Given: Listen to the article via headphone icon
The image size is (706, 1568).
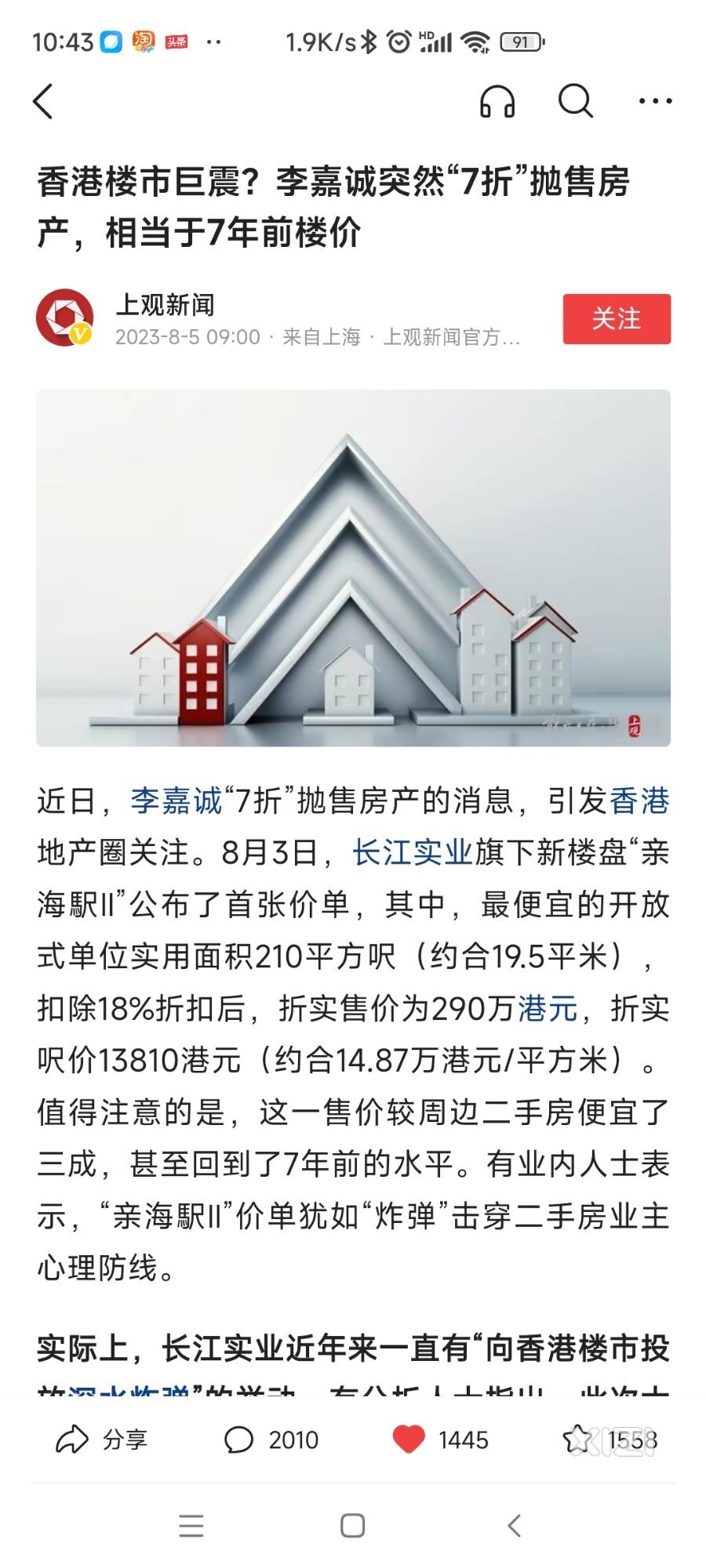Looking at the screenshot, I should pos(497,101).
